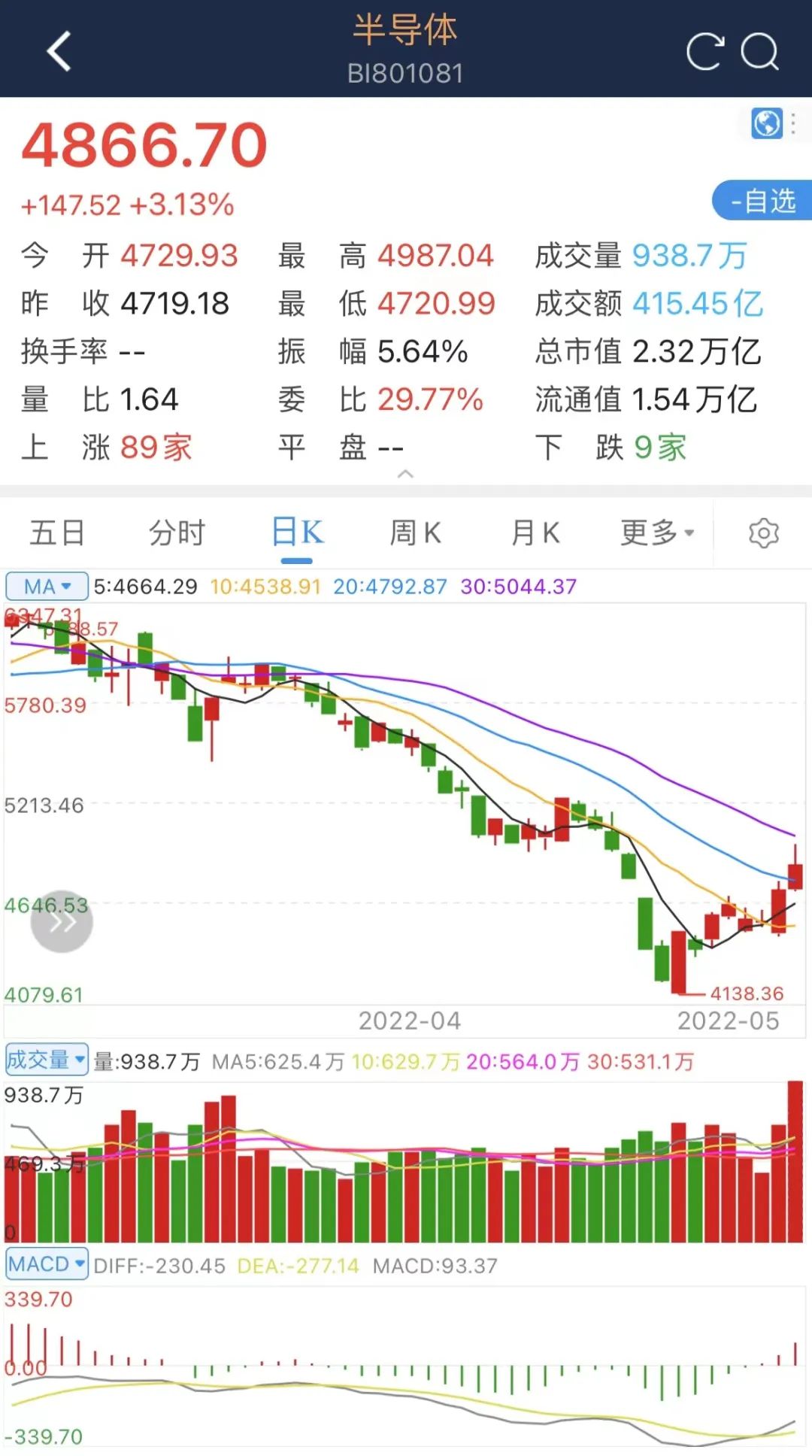Image resolution: width=812 pixels, height=1456 pixels.
Task: Switch to the 五日 chart tab
Action: click(57, 533)
